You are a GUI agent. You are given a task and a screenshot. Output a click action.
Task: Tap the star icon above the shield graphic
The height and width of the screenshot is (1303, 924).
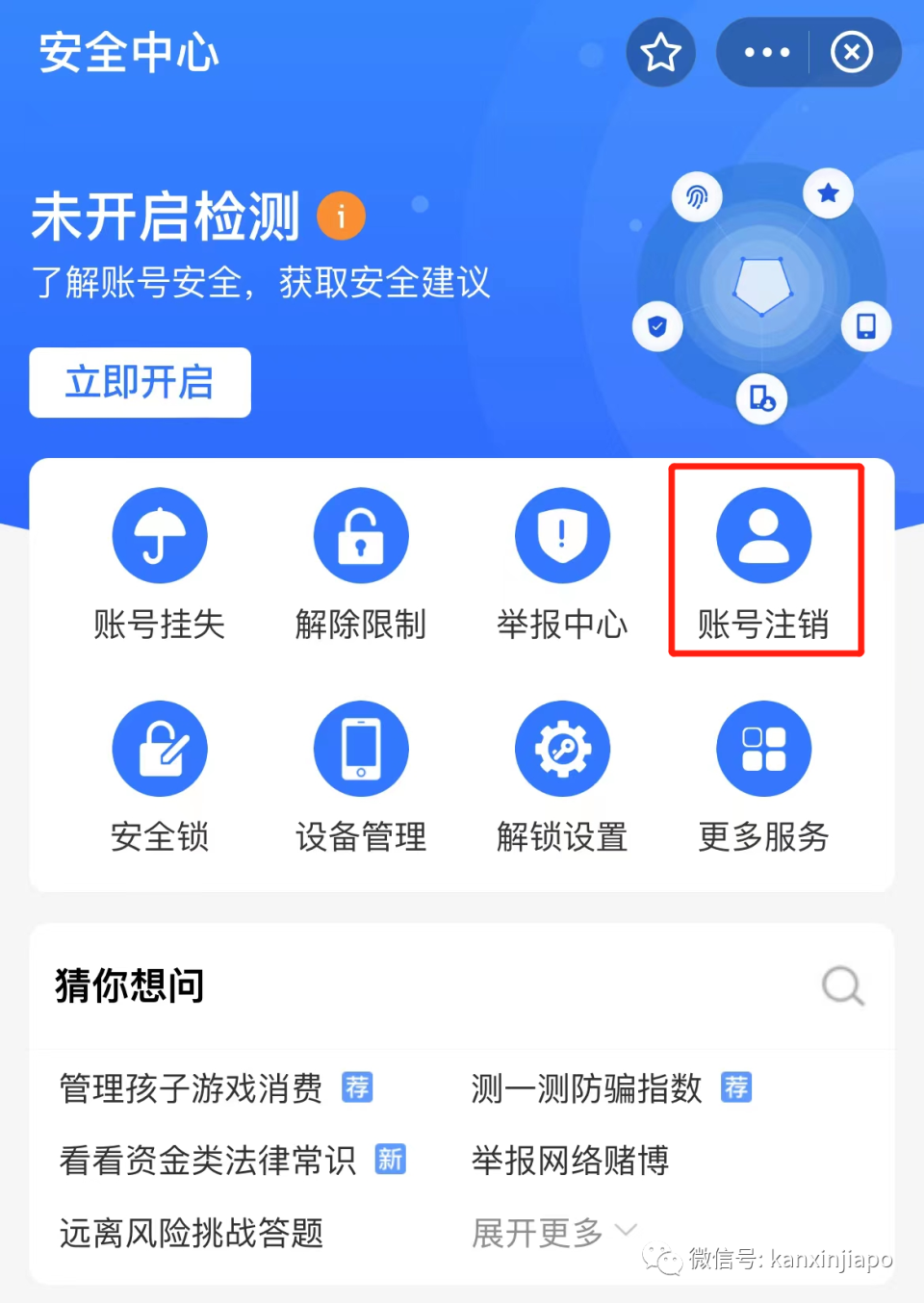point(828,192)
